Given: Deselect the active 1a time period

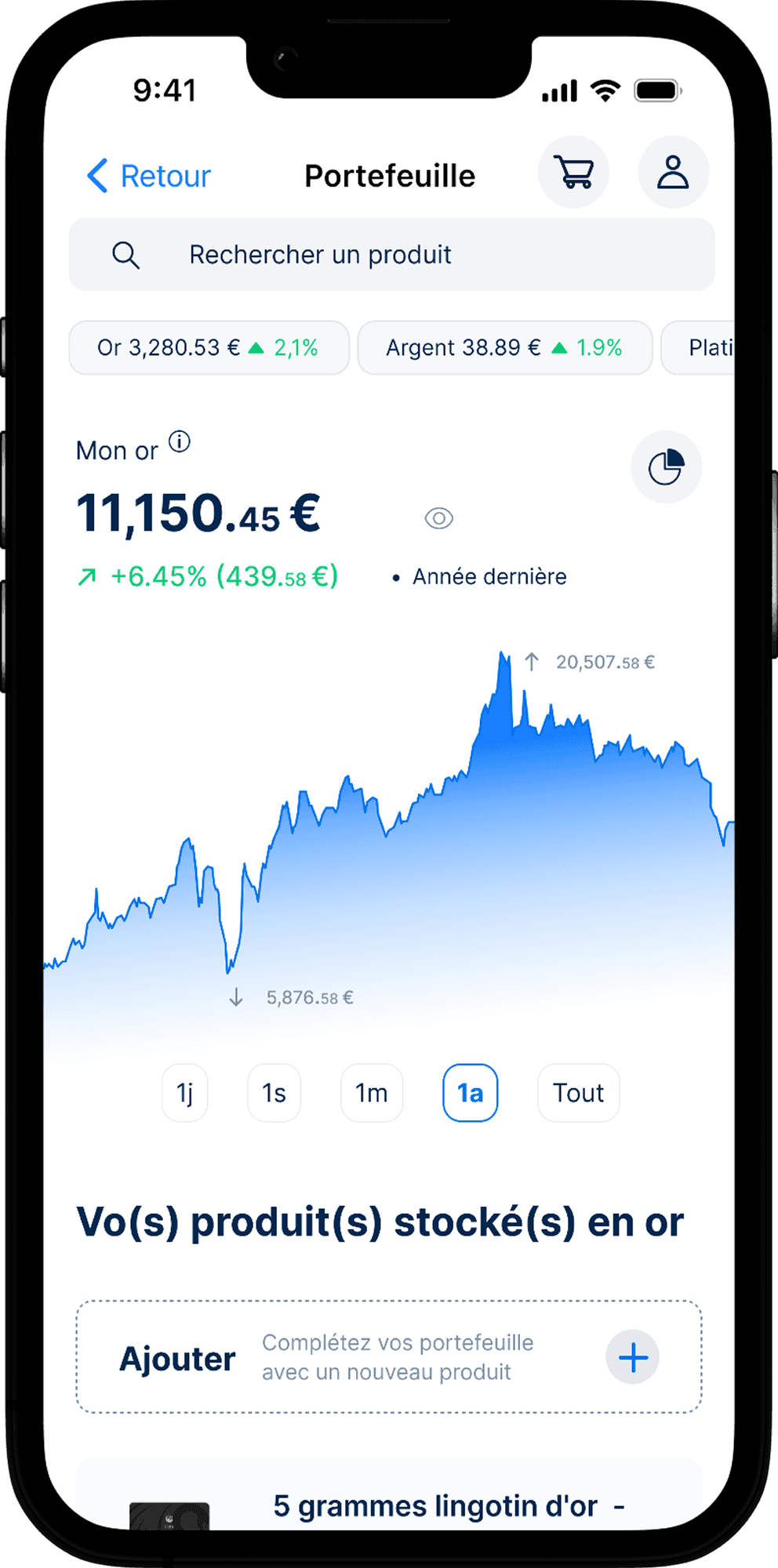Looking at the screenshot, I should click(470, 1092).
